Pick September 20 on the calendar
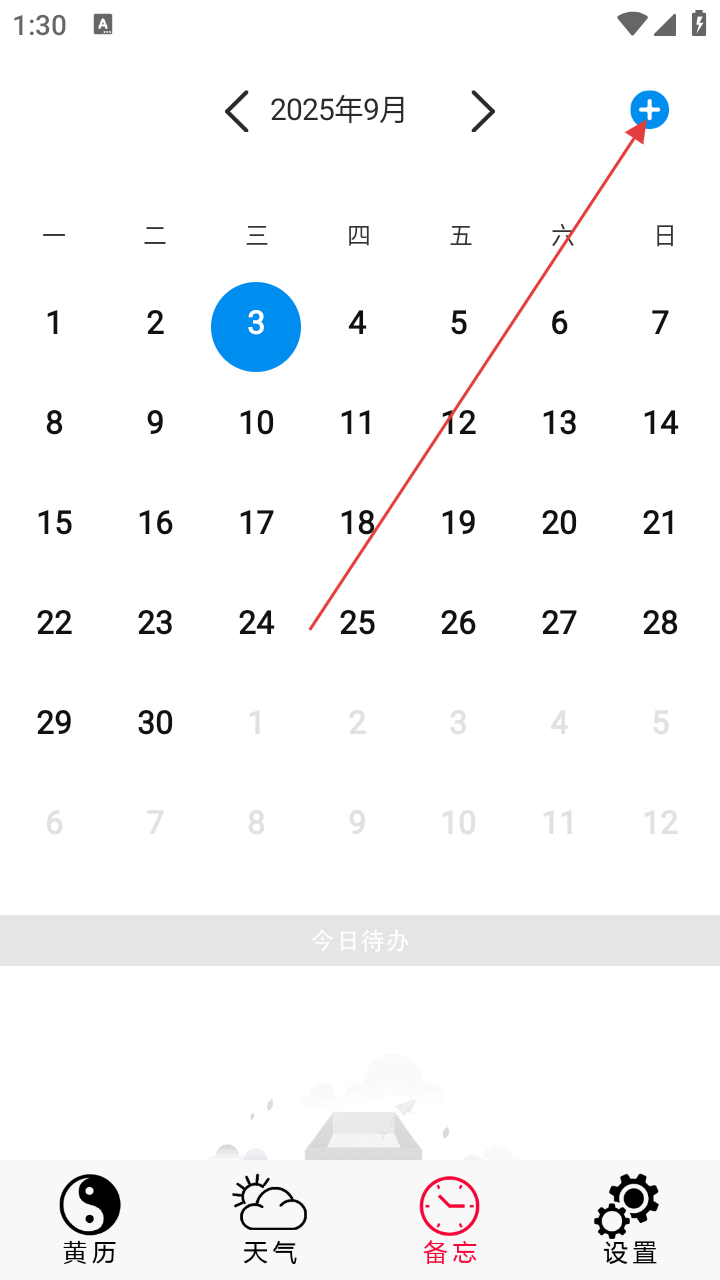Image resolution: width=720 pixels, height=1280 pixels. [559, 523]
